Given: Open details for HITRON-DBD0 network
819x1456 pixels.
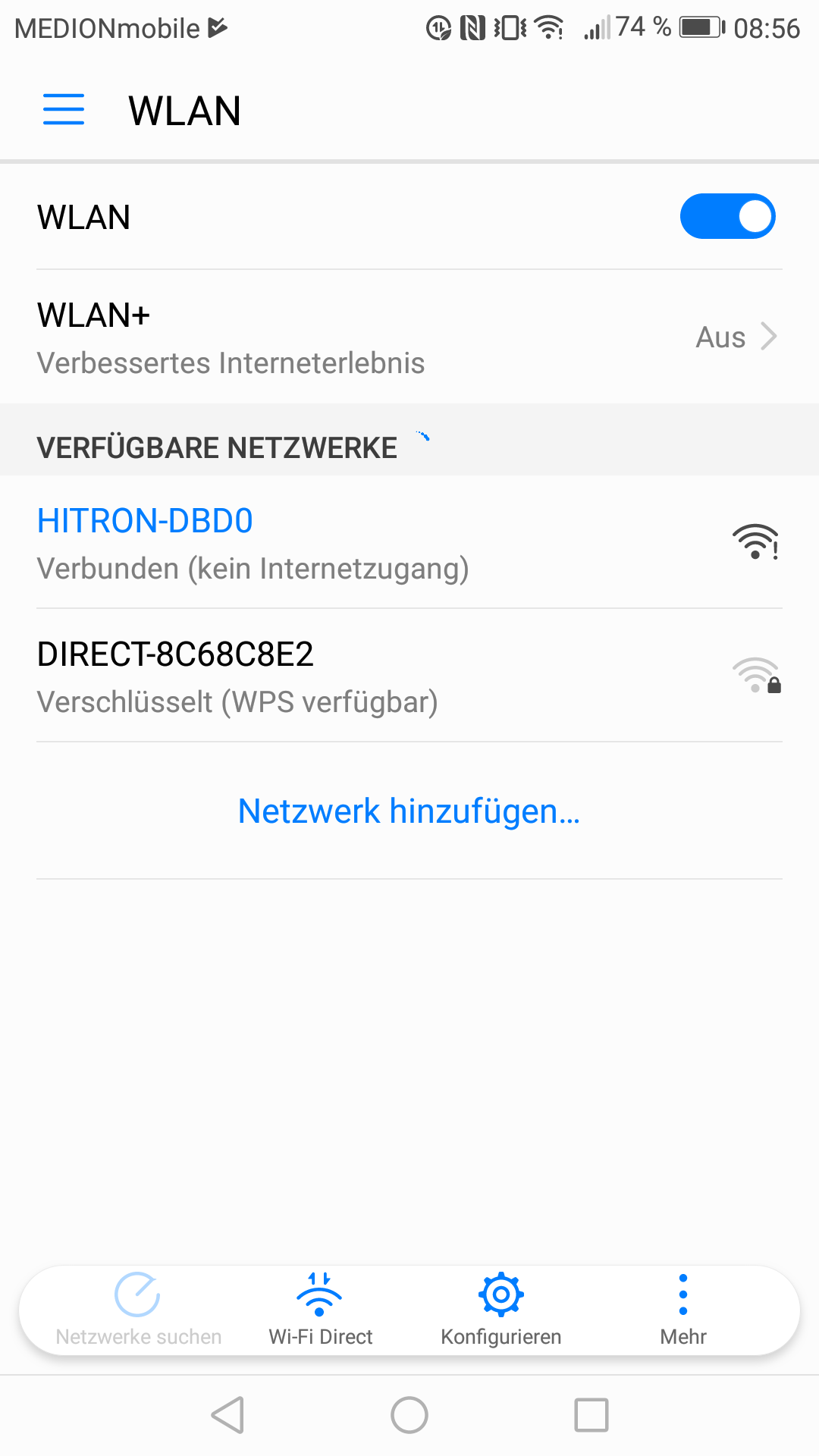Looking at the screenshot, I should pyautogui.click(x=303, y=542).
